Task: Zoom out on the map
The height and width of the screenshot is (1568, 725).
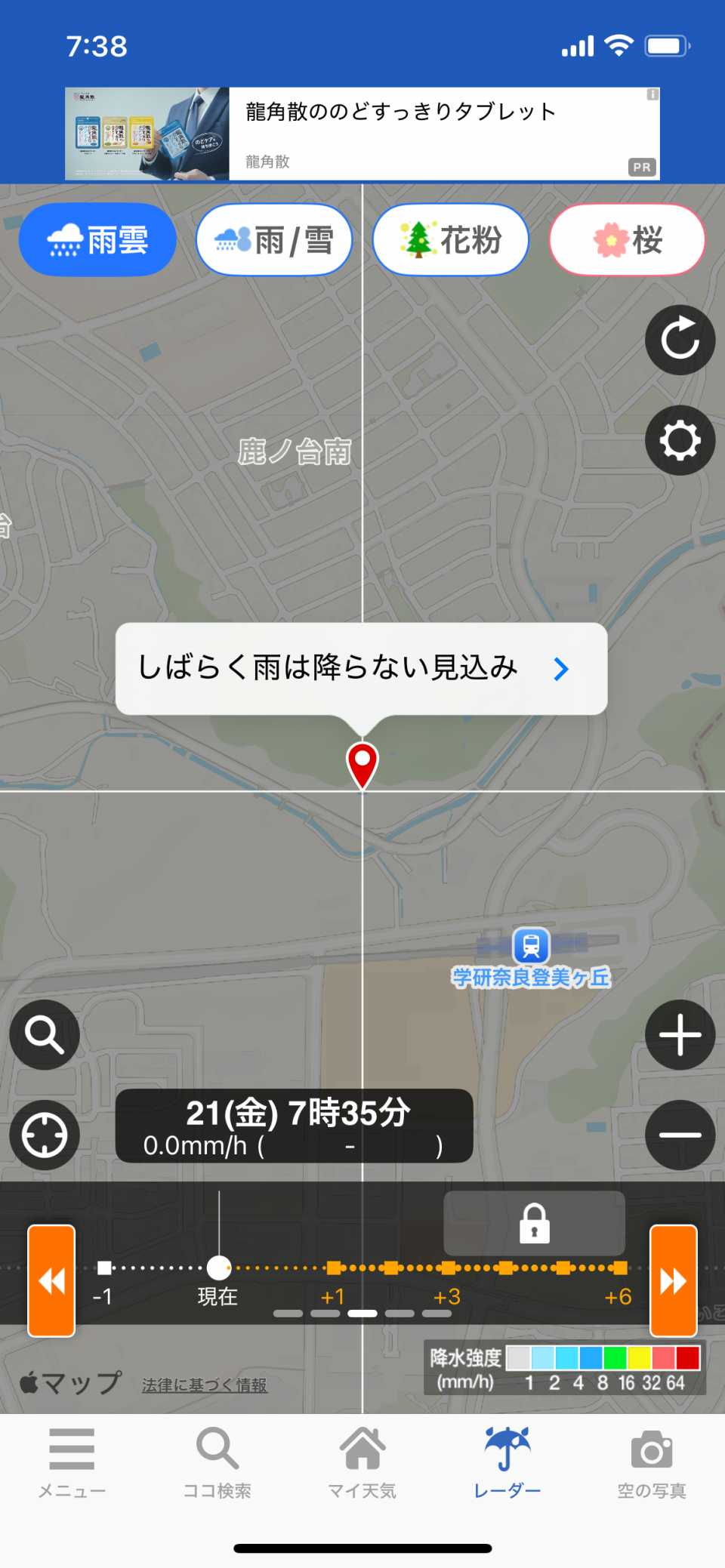Action: pos(680,1135)
